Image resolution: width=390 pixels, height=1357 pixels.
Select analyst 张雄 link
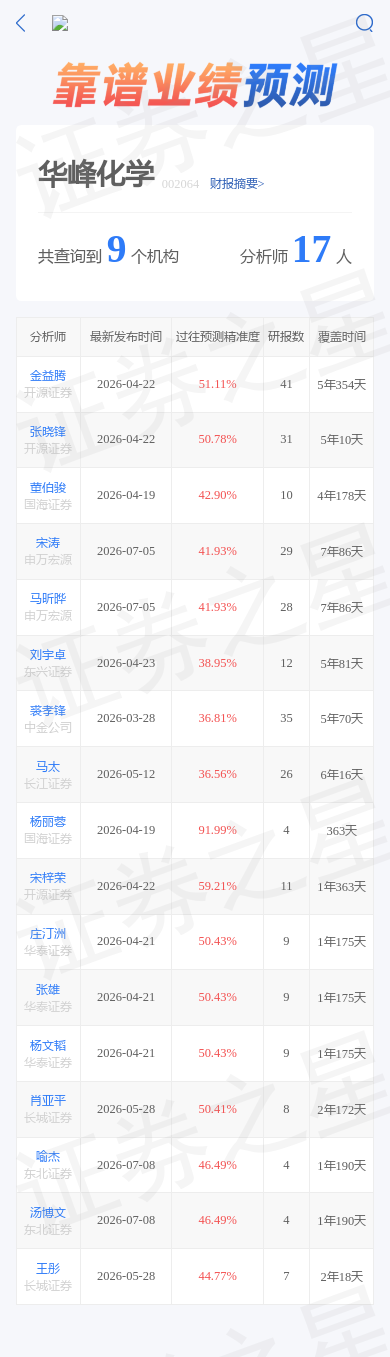tap(48, 990)
